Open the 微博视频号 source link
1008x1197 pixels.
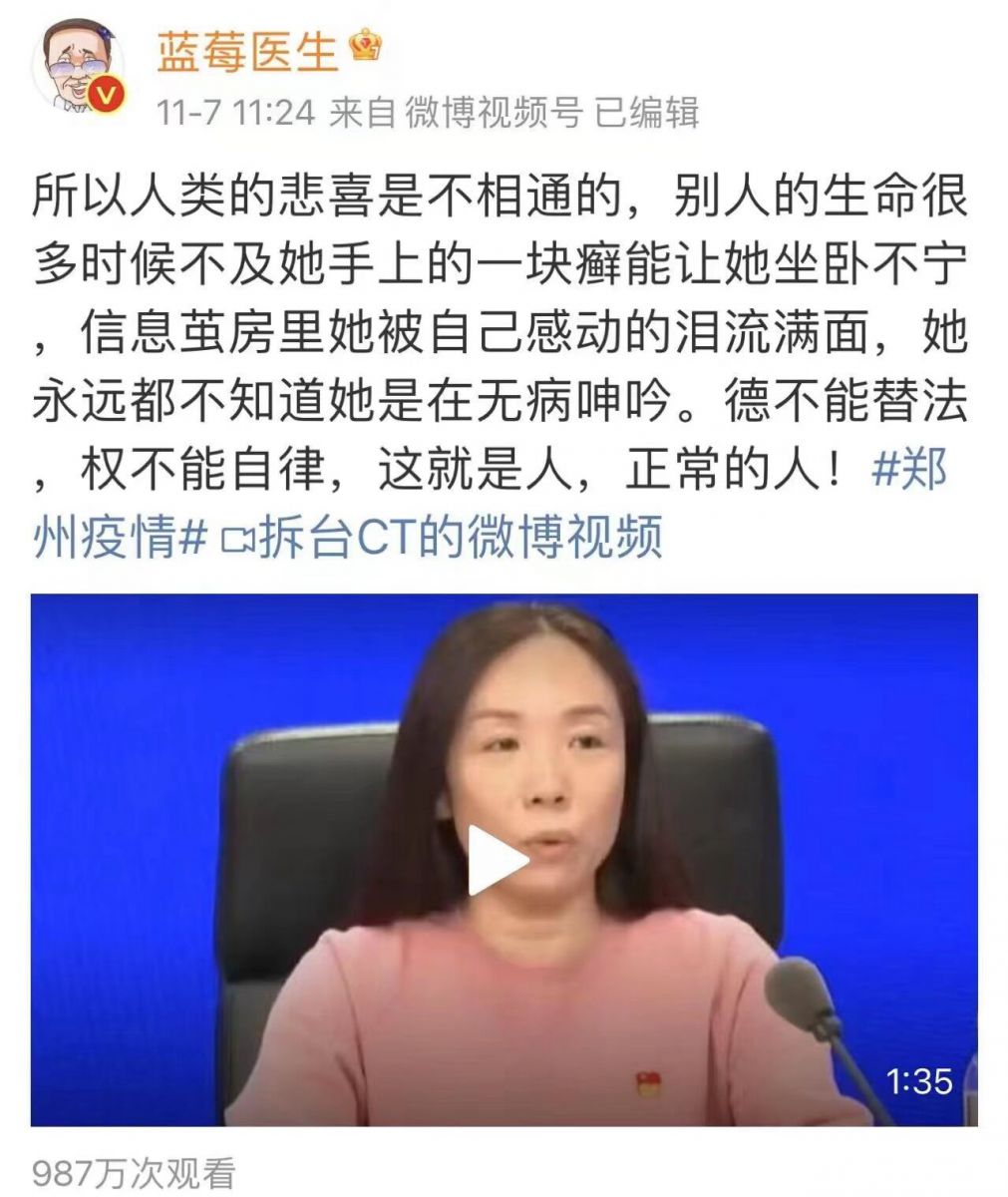pos(493,113)
